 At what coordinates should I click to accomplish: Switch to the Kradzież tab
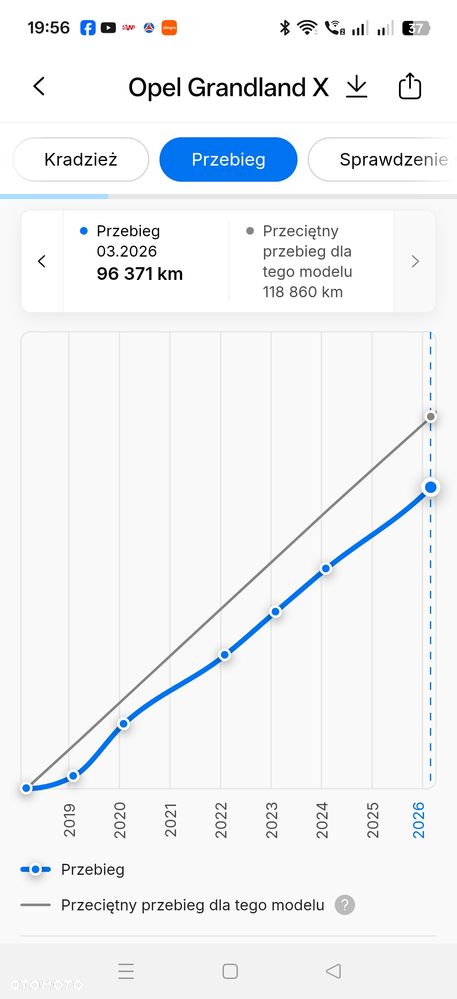click(80, 159)
